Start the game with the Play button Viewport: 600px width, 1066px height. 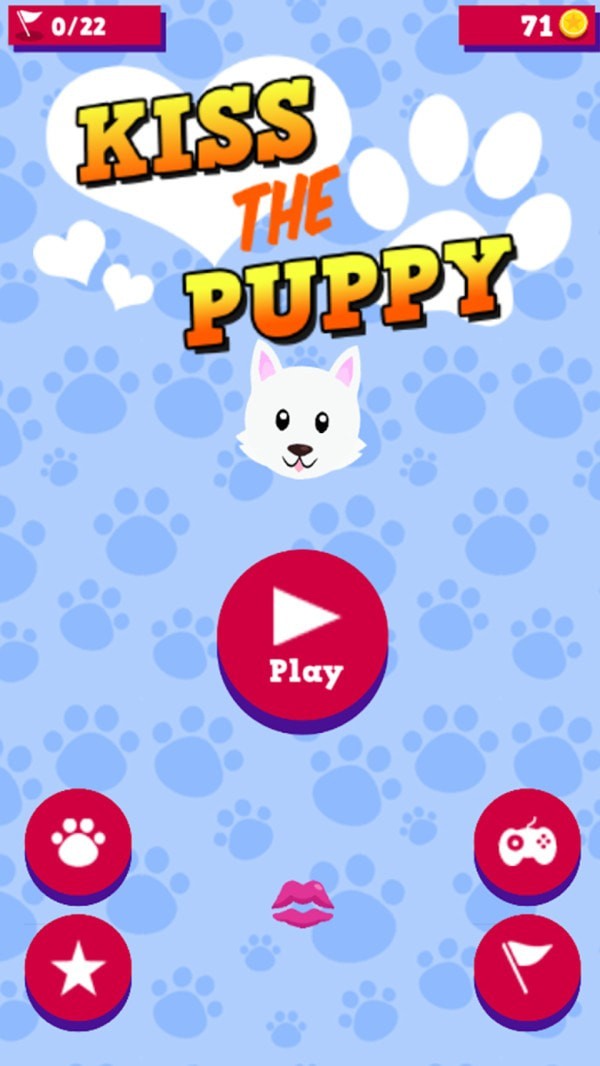point(302,635)
